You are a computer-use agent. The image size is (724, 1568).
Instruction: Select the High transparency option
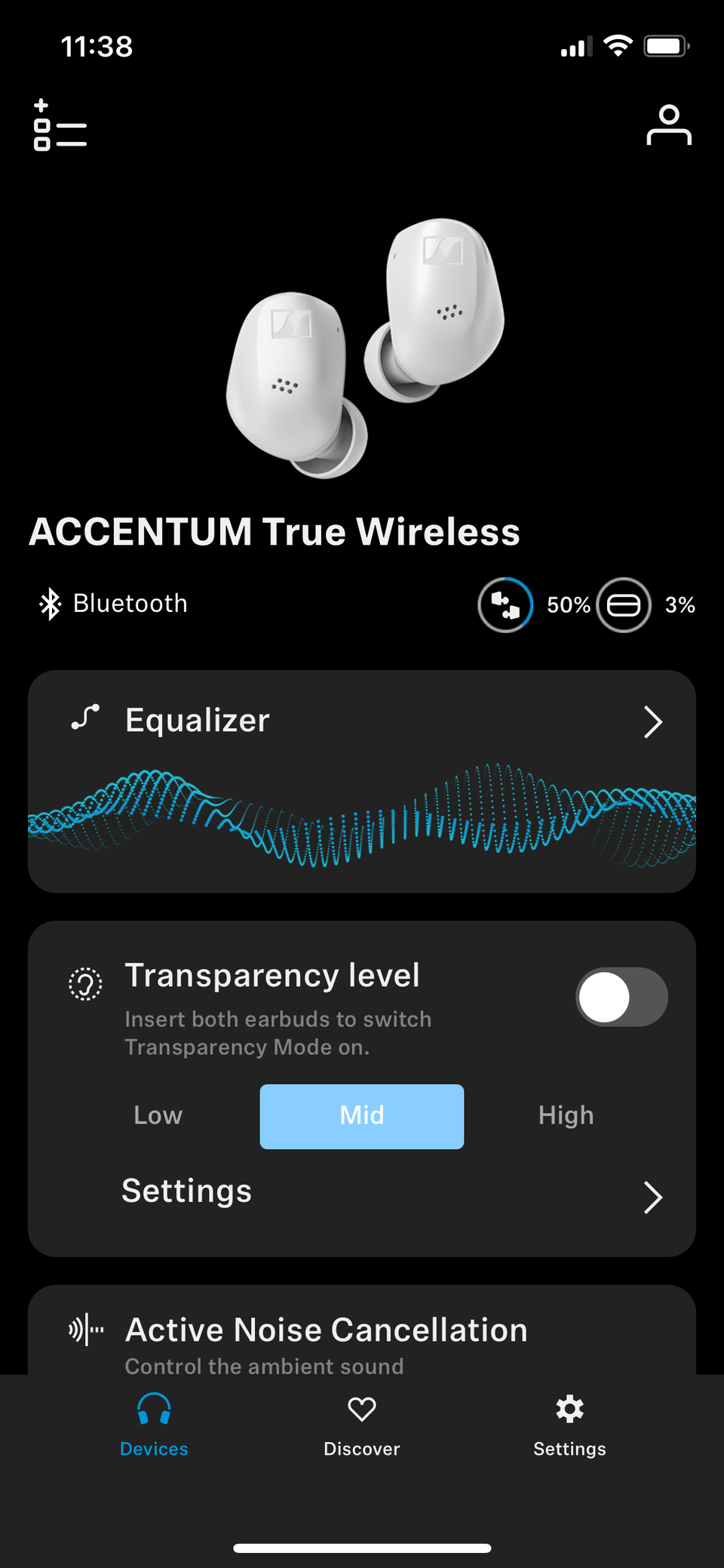[x=566, y=1116]
